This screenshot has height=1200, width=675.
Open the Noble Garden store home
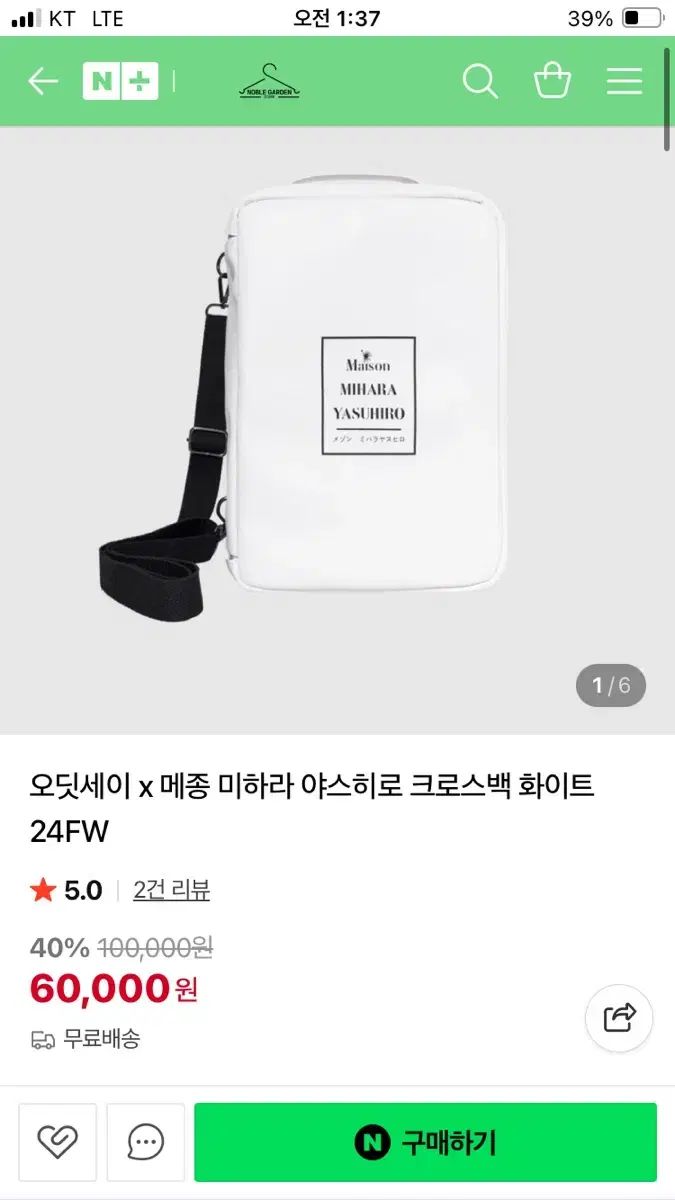270,81
